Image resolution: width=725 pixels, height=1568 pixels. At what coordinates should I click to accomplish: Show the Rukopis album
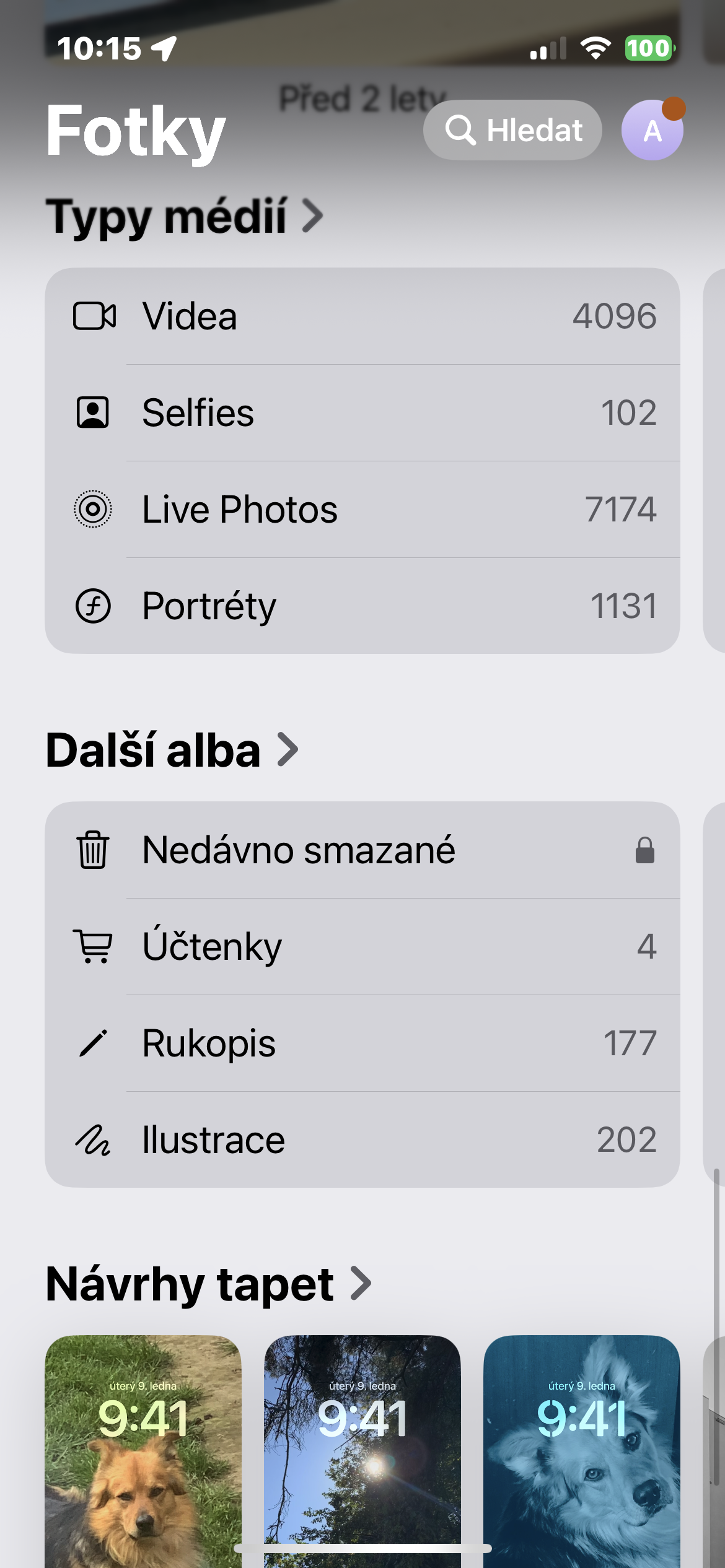(x=362, y=1043)
